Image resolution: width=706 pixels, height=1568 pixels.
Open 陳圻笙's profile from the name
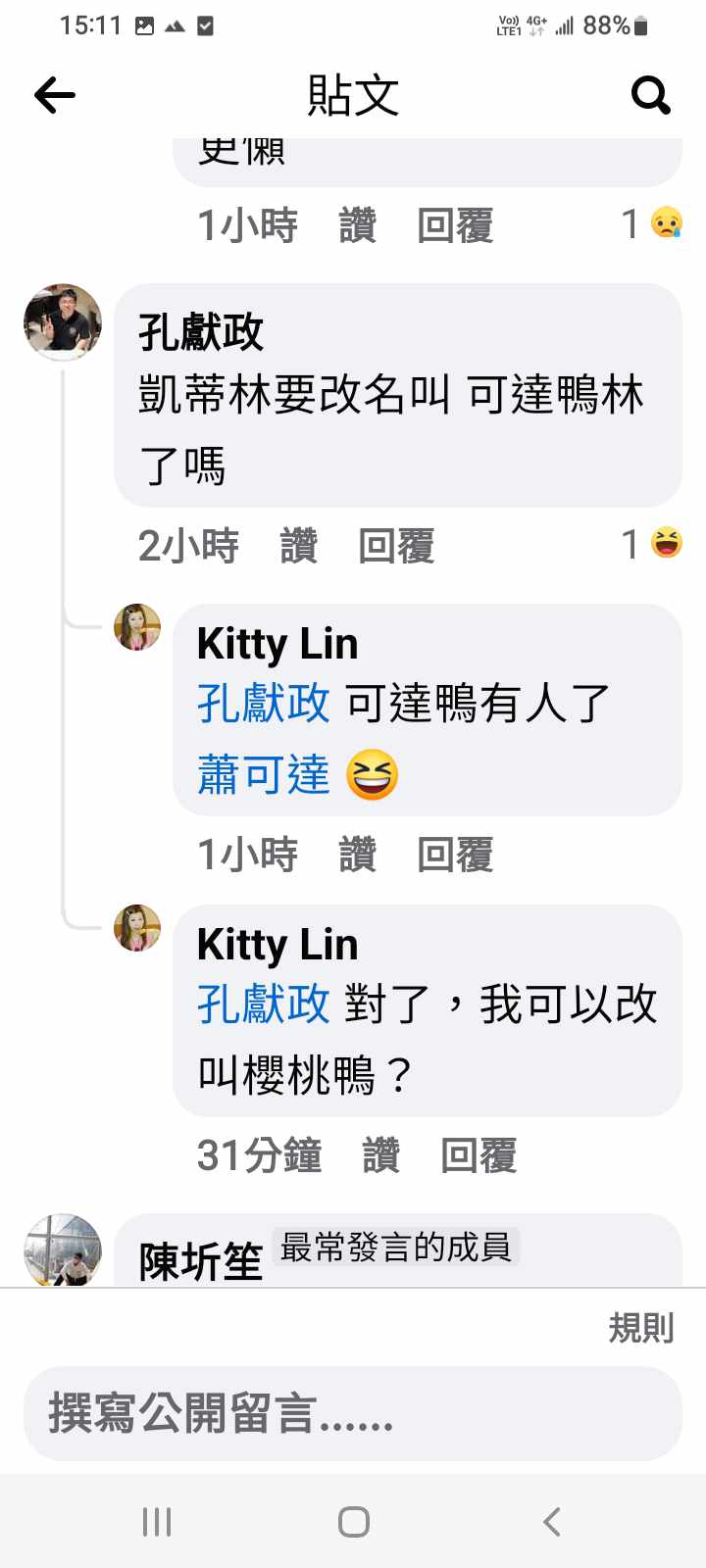pyautogui.click(x=201, y=1261)
